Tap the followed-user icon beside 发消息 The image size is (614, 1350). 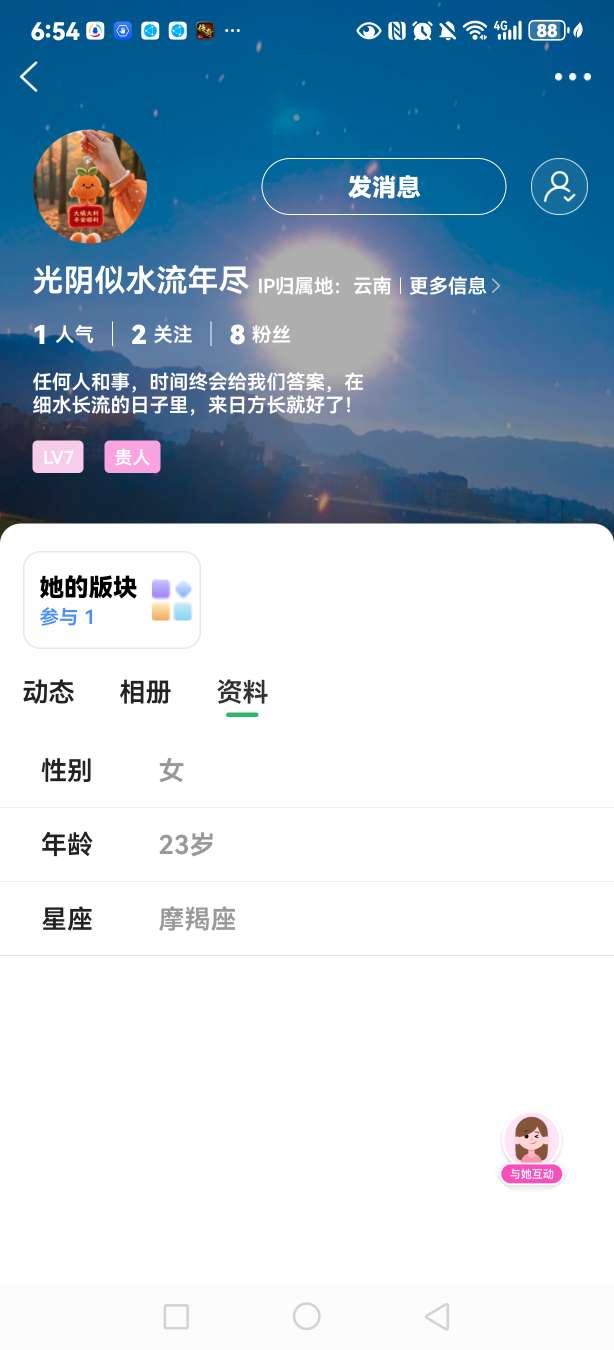(559, 187)
